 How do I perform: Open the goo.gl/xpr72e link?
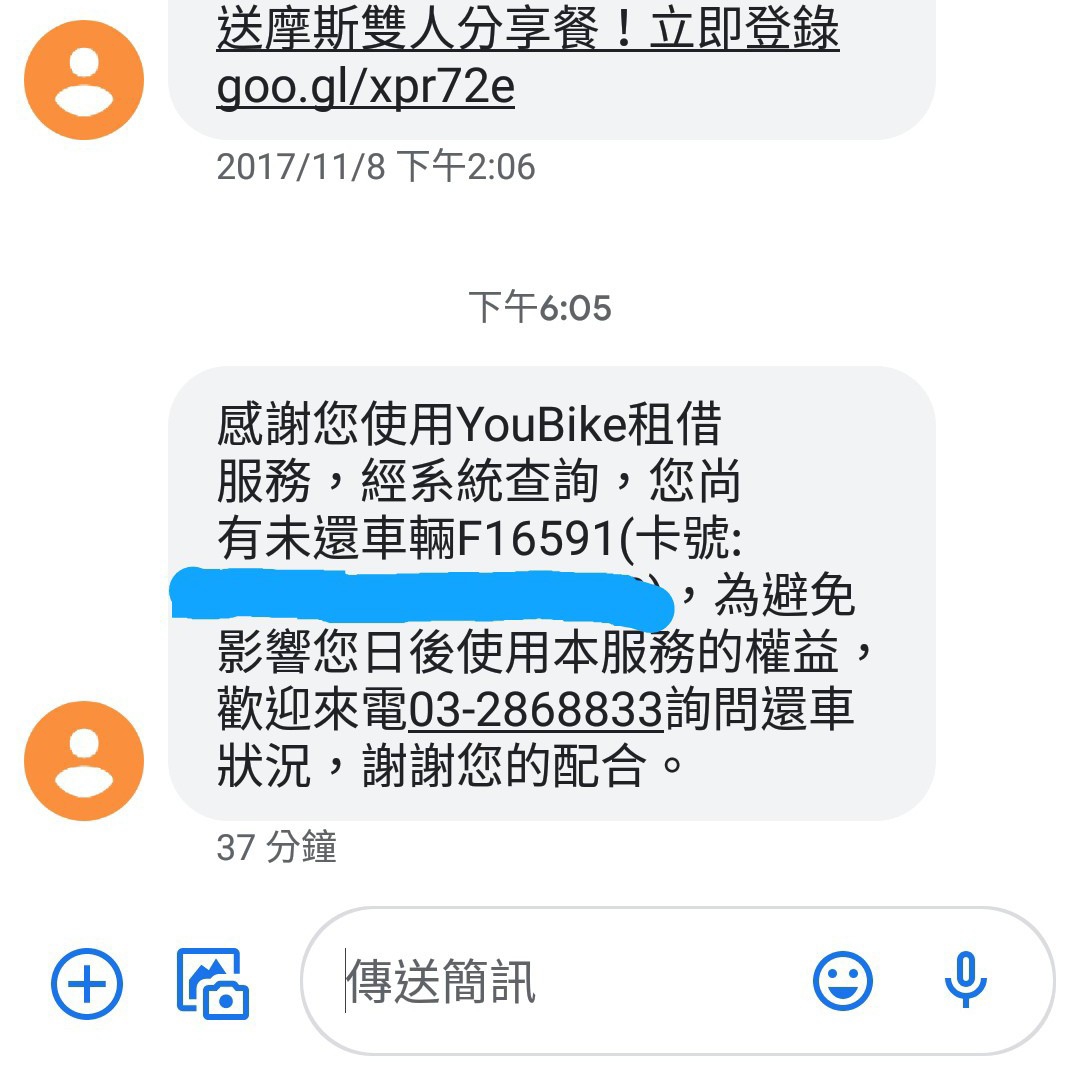(365, 88)
